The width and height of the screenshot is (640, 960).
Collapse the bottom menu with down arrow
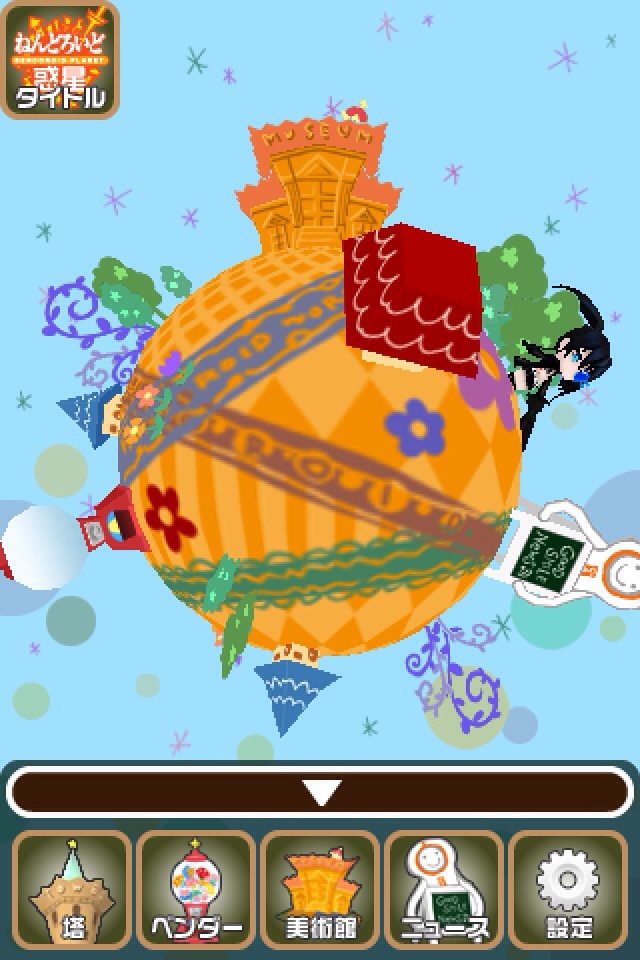pyautogui.click(x=320, y=793)
